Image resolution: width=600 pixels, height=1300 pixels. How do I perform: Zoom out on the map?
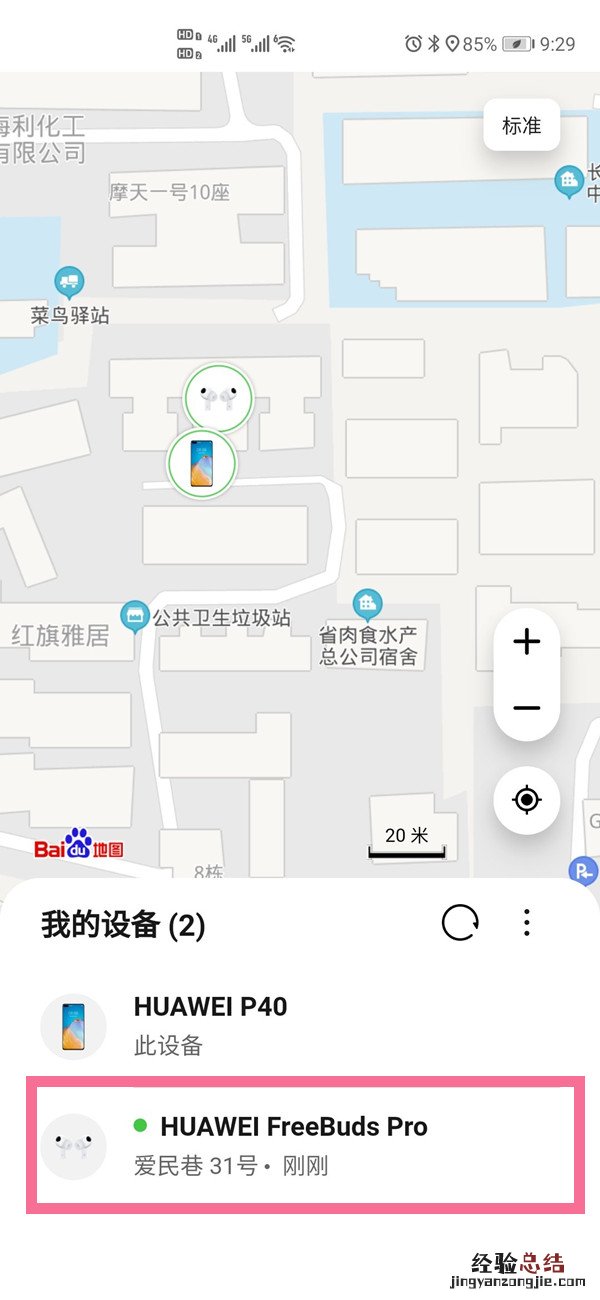[x=526, y=708]
